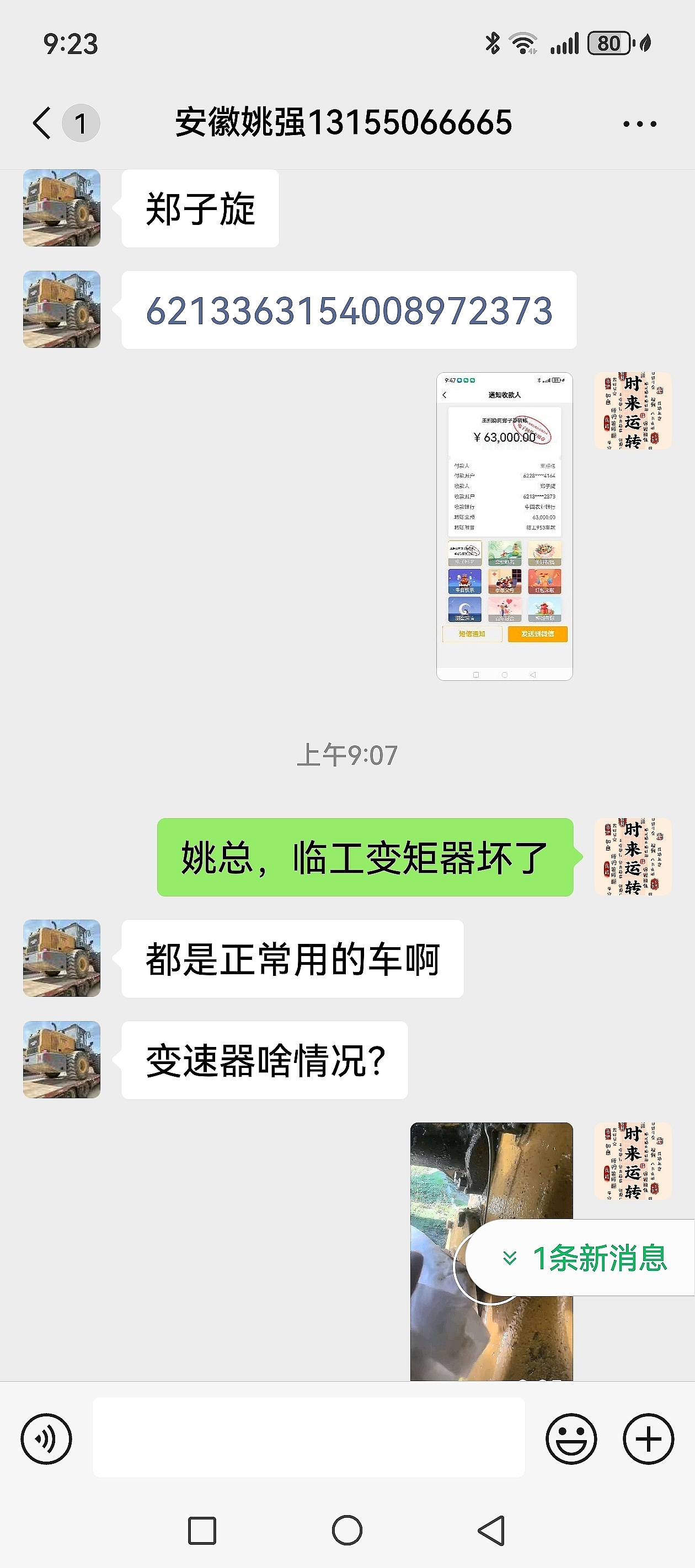Open the emoji sticker panel

click(571, 1439)
